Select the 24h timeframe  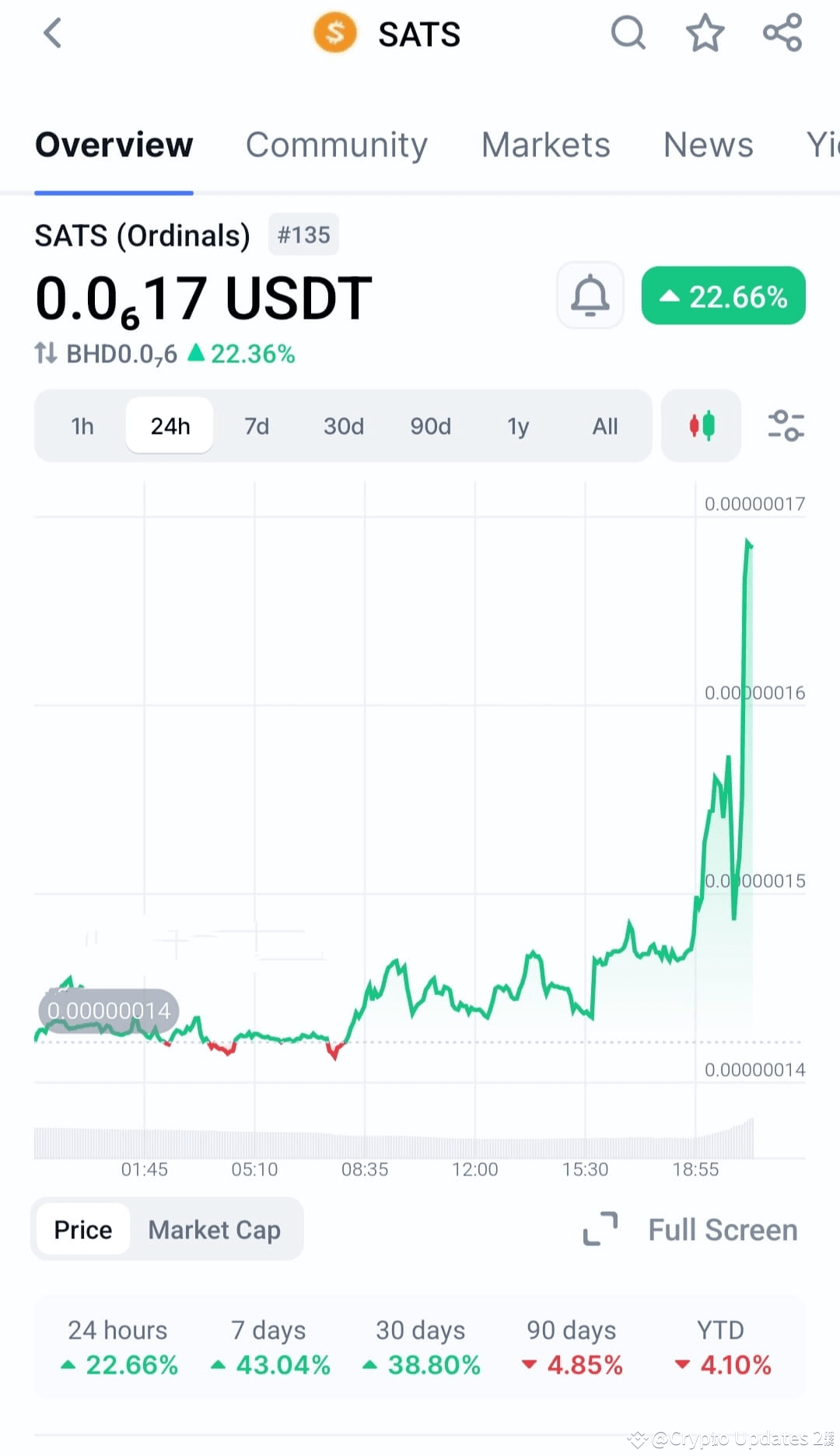tap(169, 426)
